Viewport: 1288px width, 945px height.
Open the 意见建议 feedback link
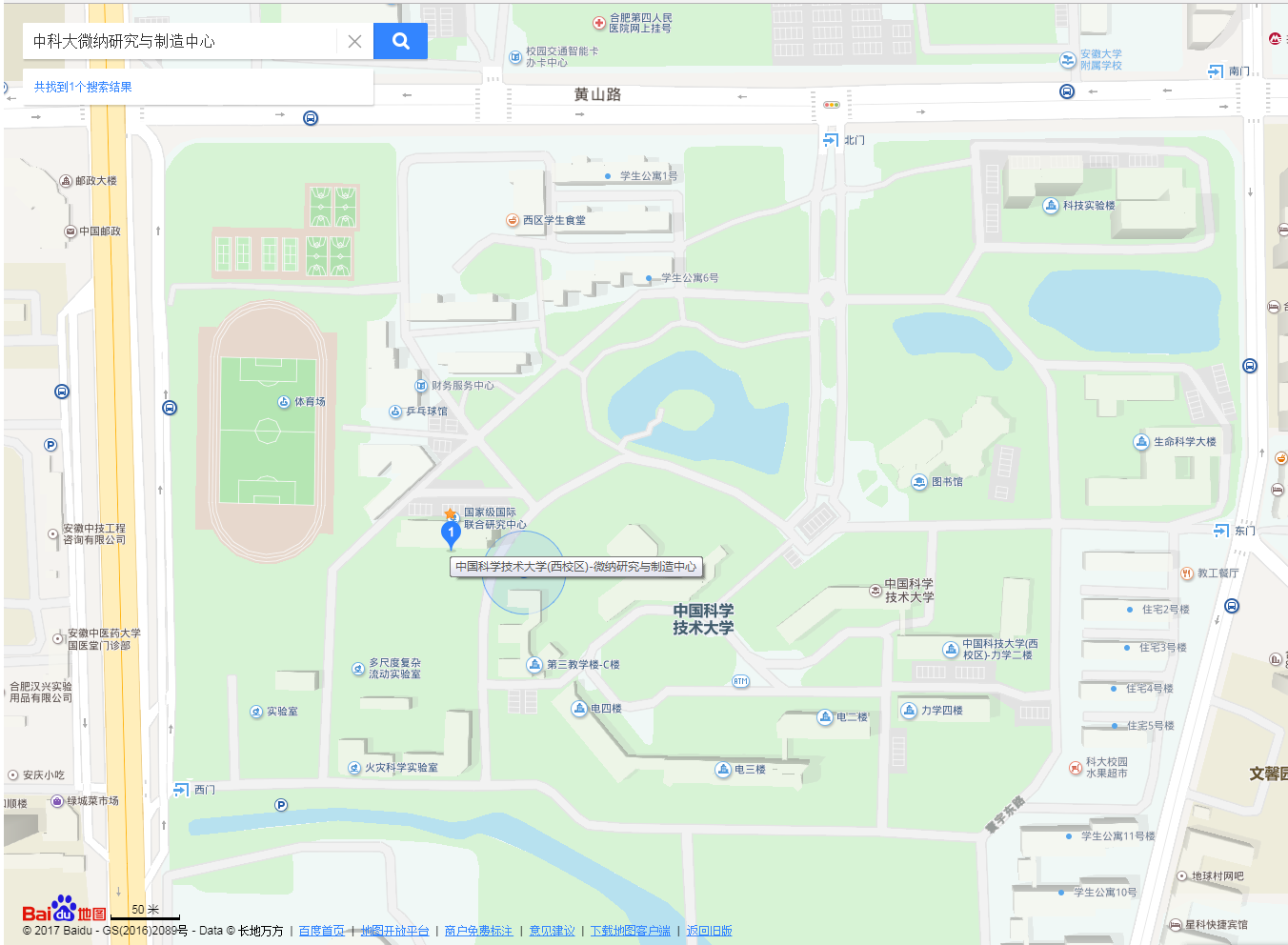click(552, 931)
